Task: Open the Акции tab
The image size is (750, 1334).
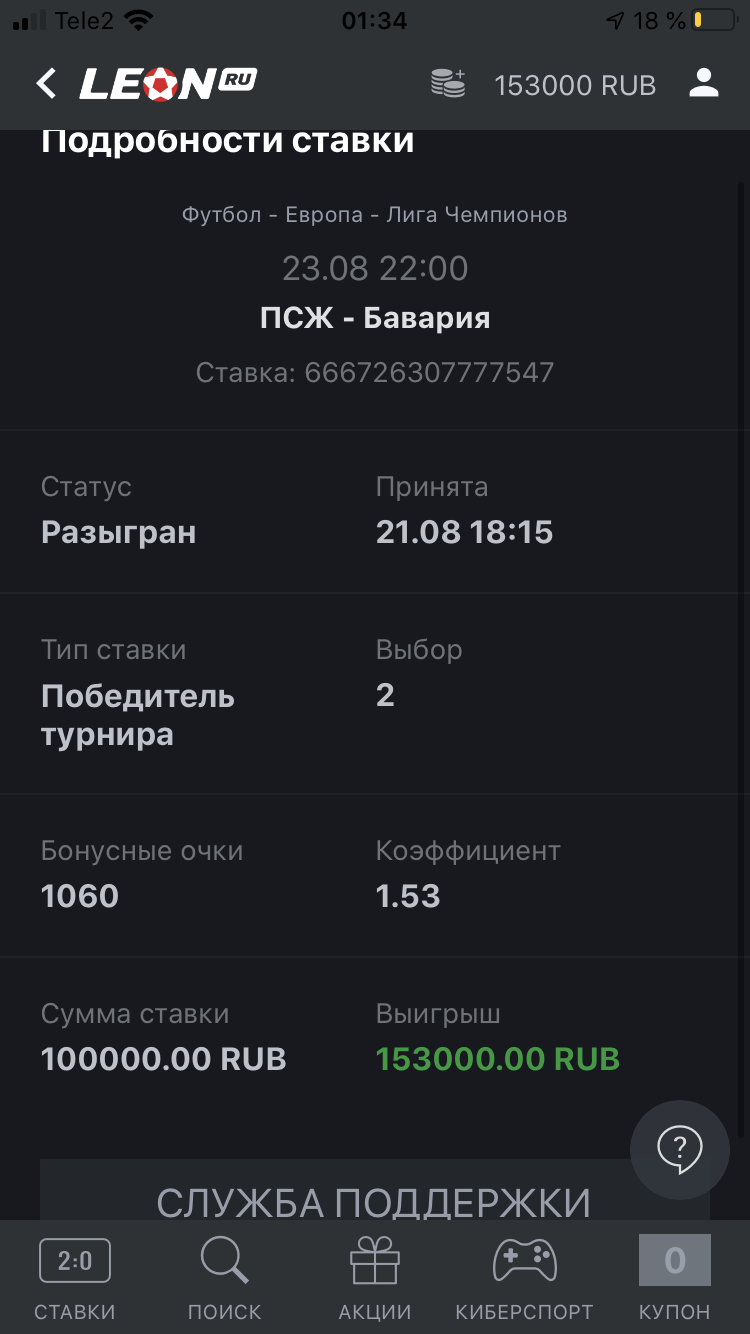Action: pyautogui.click(x=375, y=1278)
